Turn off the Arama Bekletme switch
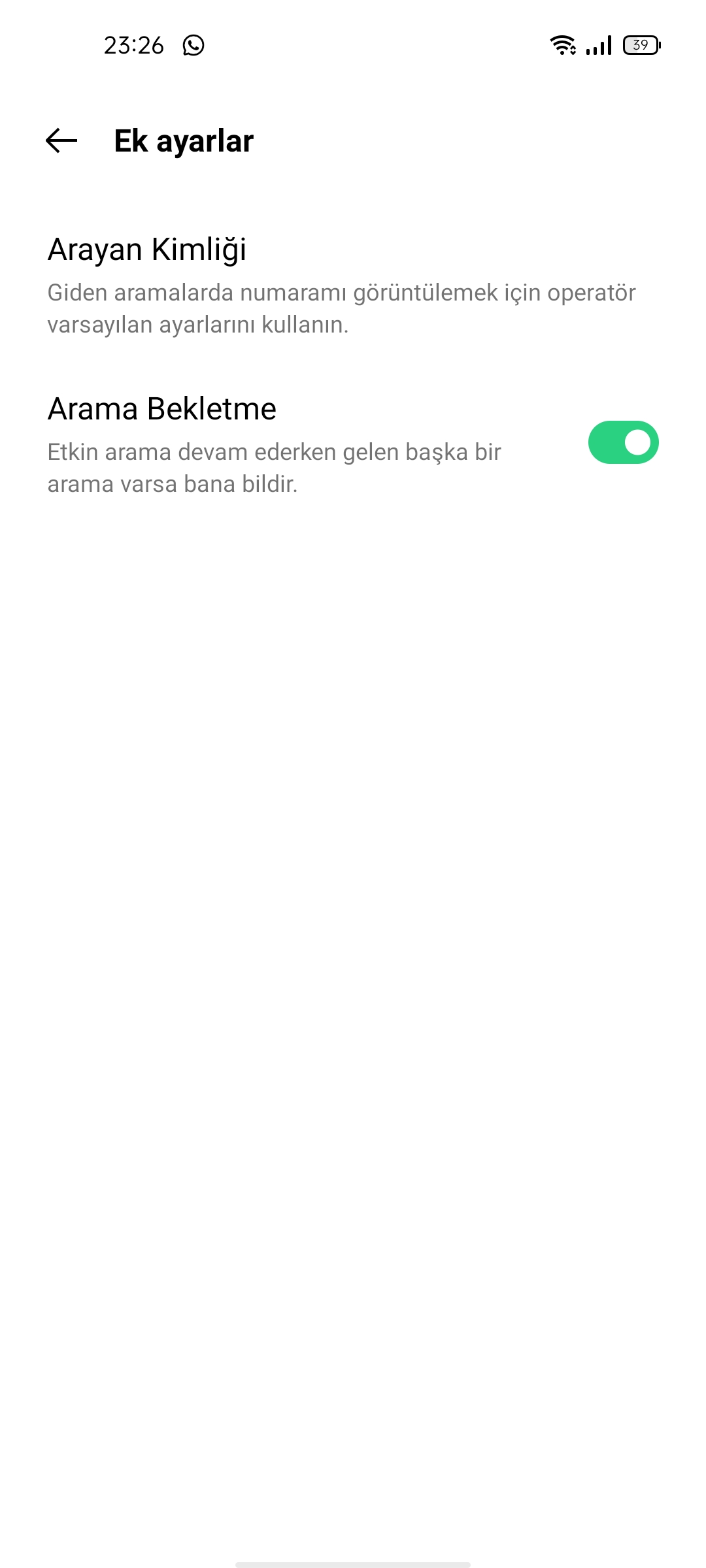The height and width of the screenshot is (1568, 706). tap(622, 442)
